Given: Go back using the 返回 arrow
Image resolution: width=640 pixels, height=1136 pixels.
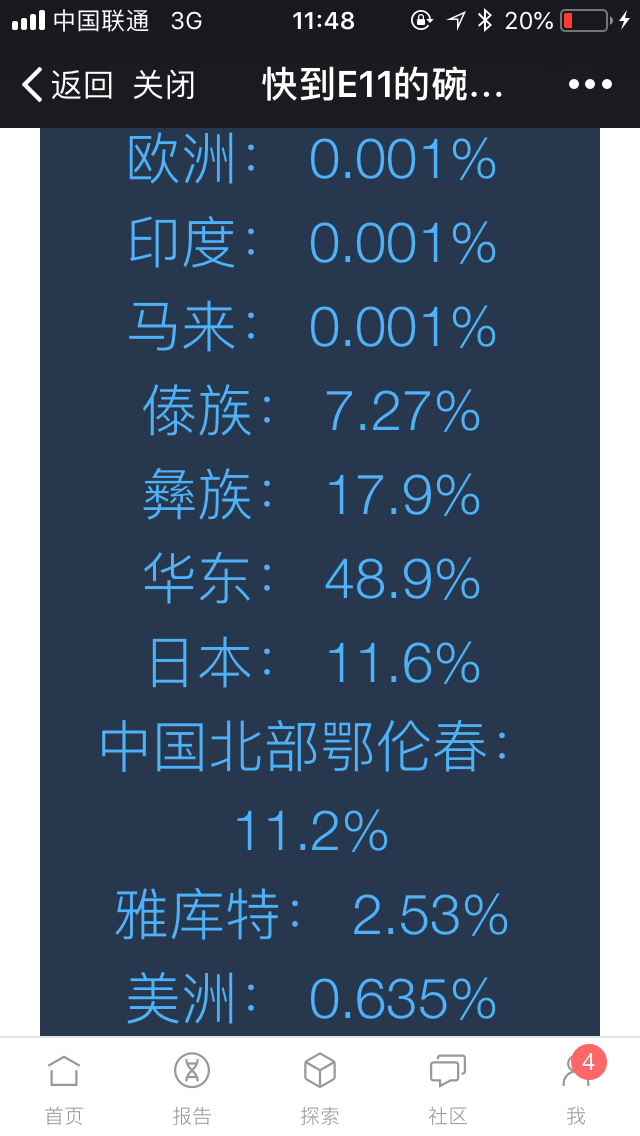Looking at the screenshot, I should 67,85.
